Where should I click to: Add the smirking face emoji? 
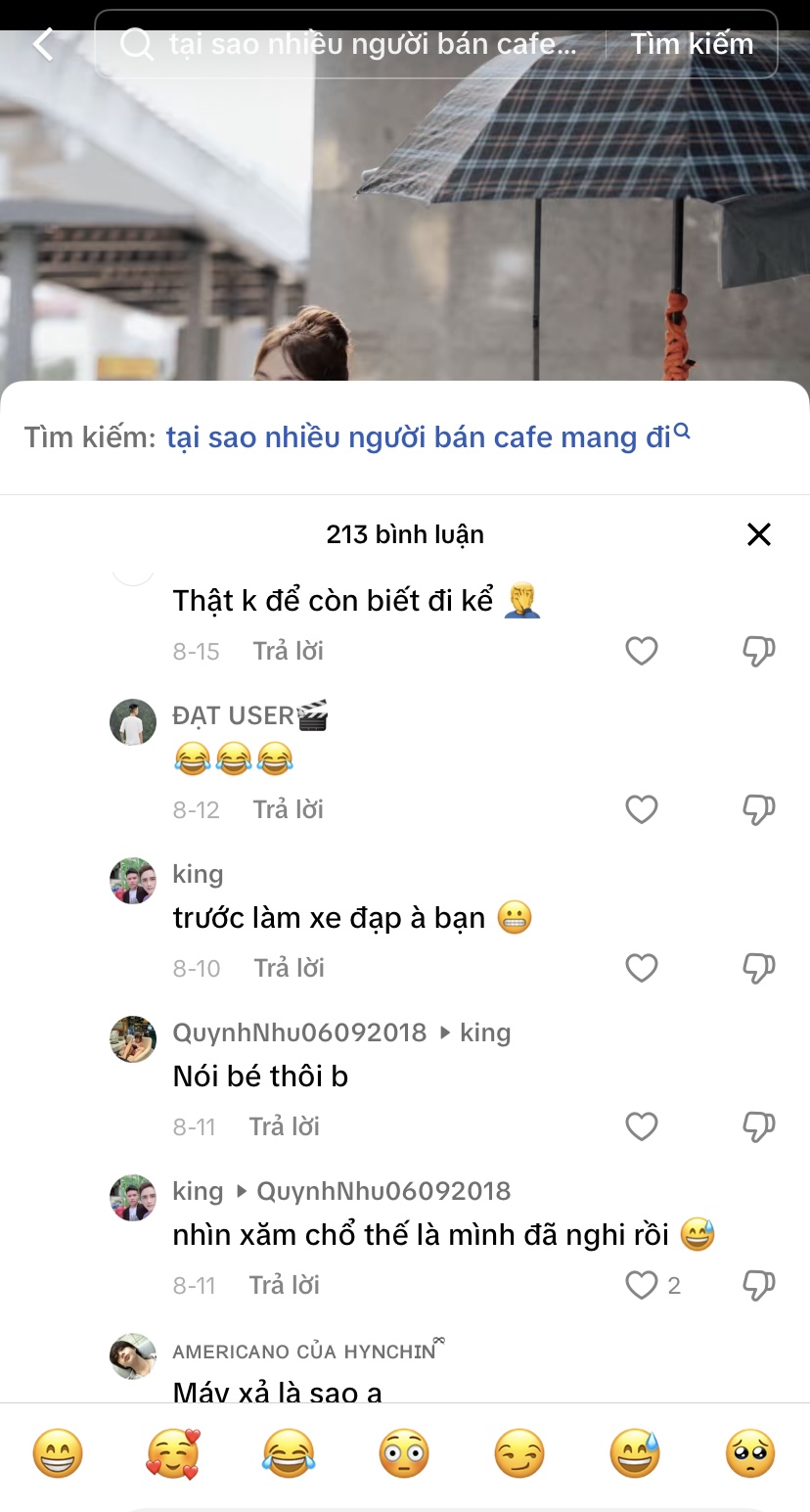pyautogui.click(x=519, y=1453)
